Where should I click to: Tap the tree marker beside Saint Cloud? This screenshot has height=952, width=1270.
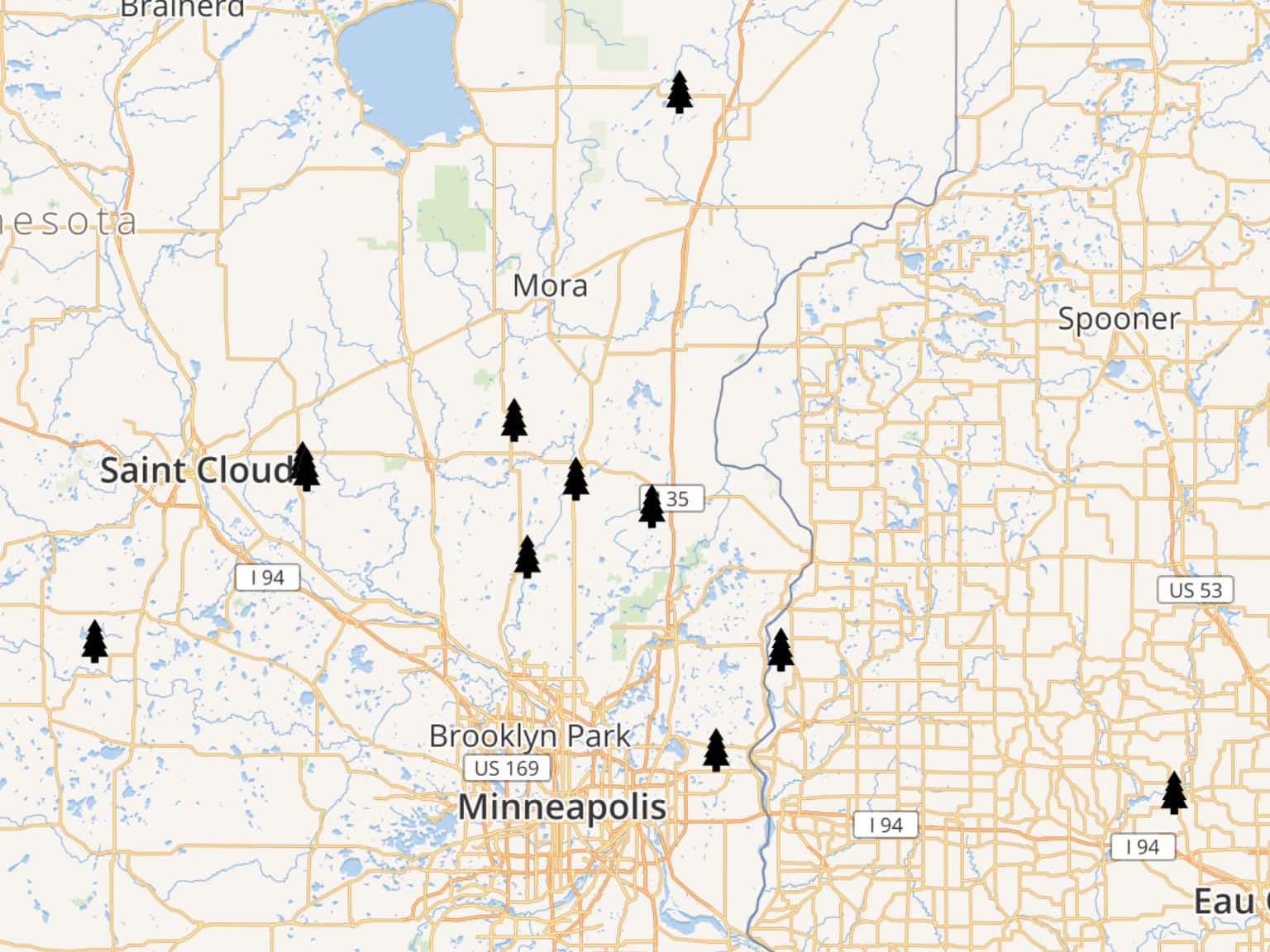pyautogui.click(x=305, y=468)
